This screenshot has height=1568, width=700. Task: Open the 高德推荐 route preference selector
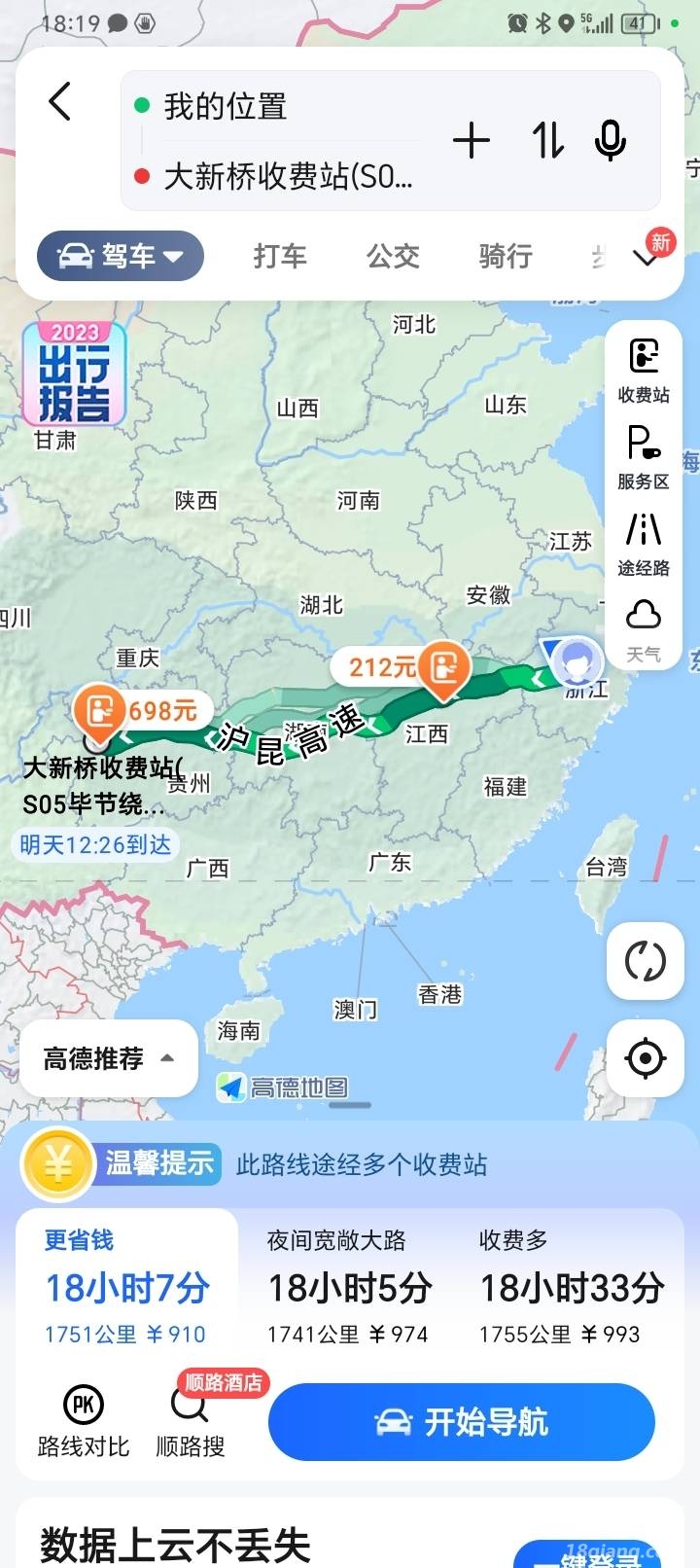coord(109,1058)
